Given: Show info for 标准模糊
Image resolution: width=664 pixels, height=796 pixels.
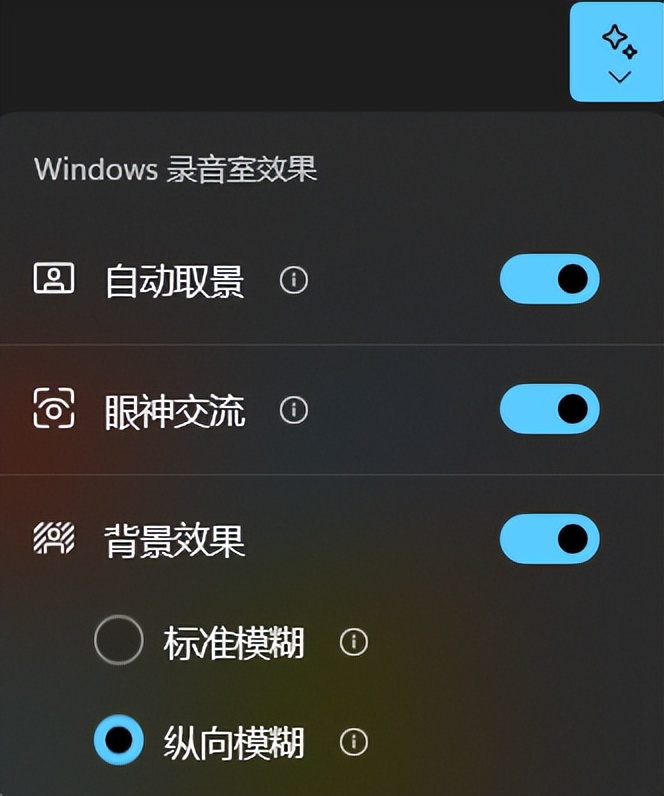Looking at the screenshot, I should [353, 642].
